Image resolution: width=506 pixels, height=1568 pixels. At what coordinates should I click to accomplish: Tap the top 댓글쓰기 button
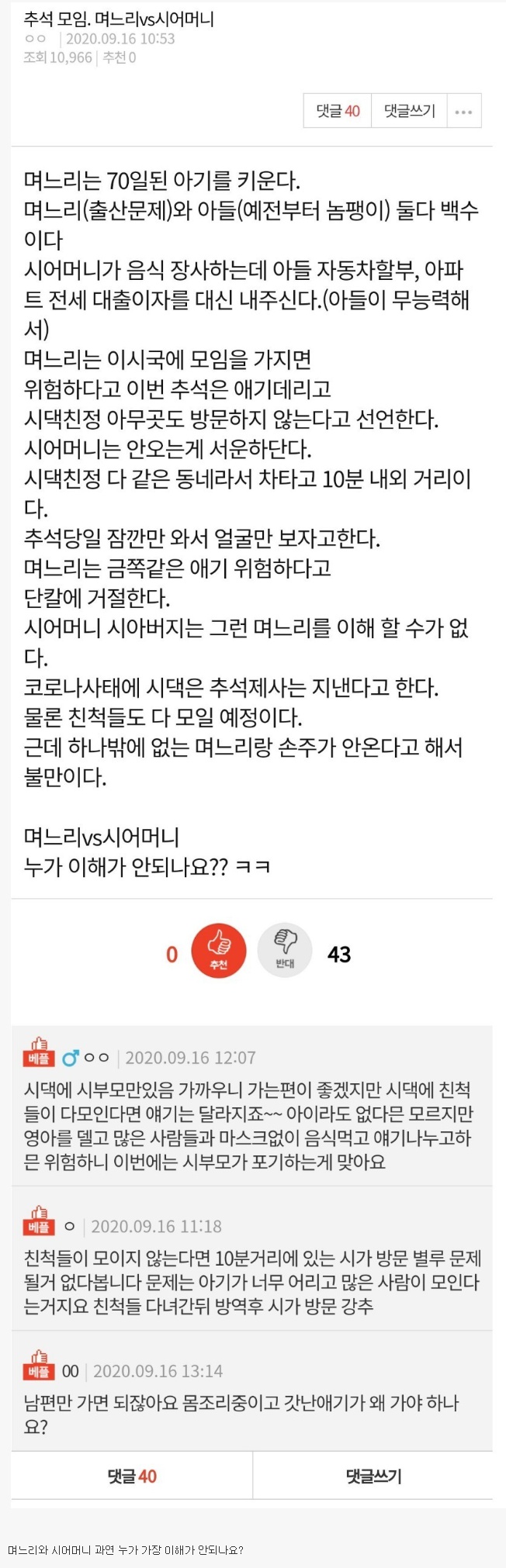[x=410, y=111]
